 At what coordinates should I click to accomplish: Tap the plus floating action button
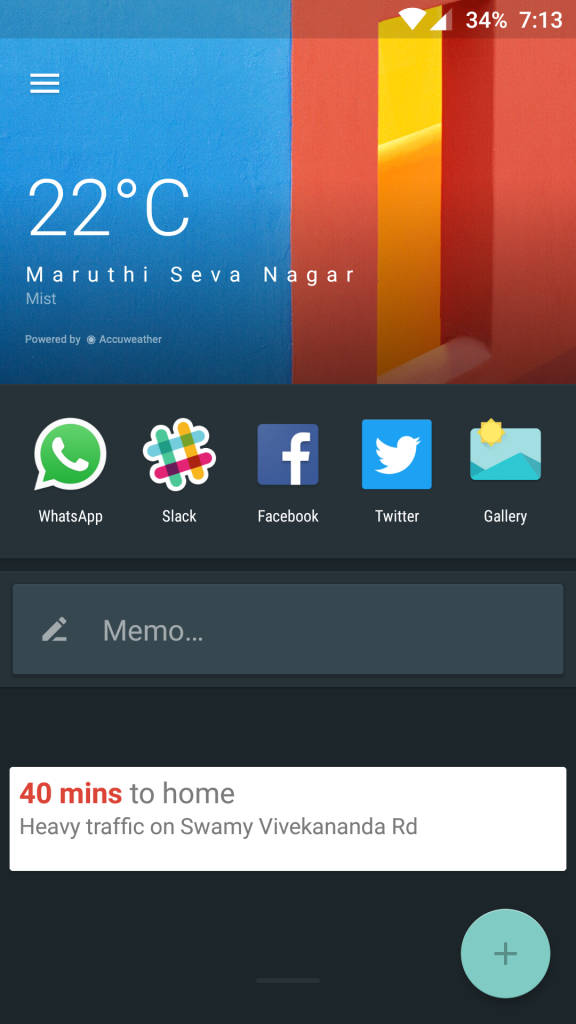coord(505,953)
